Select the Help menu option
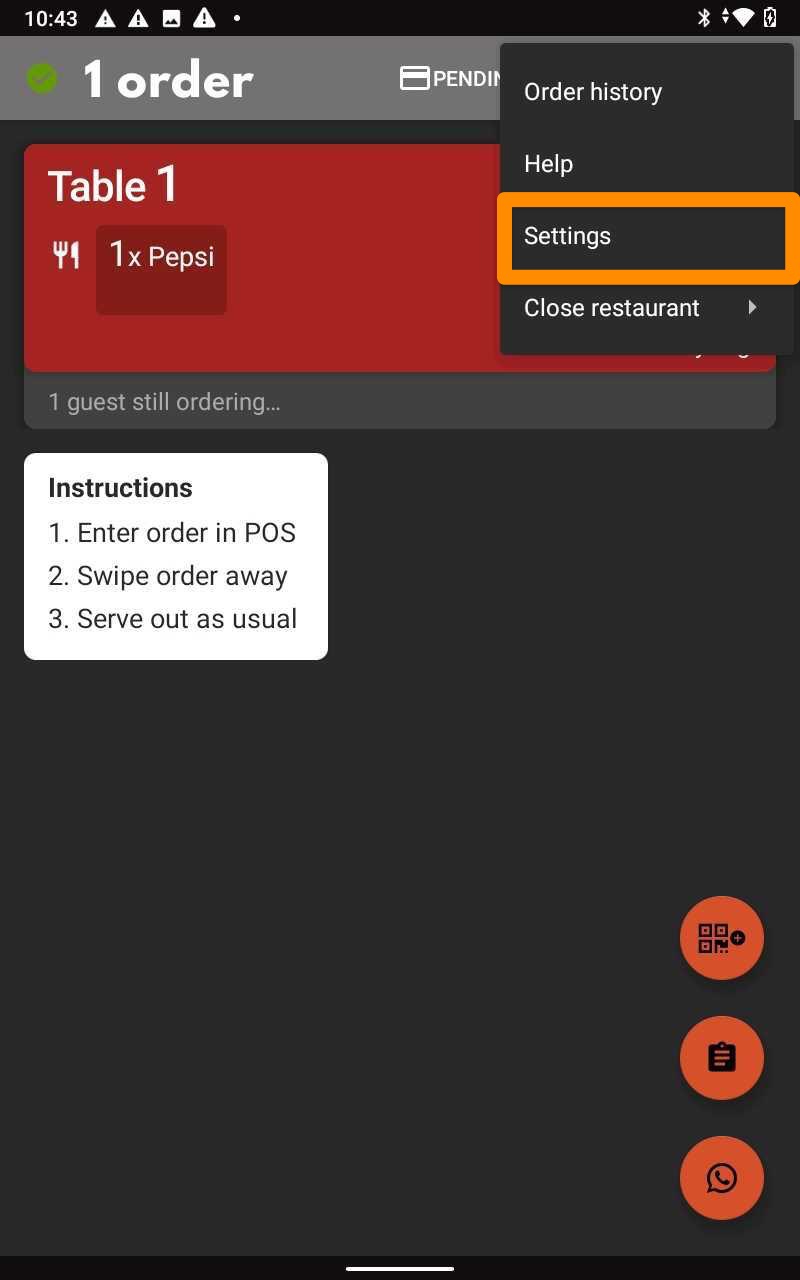This screenshot has height=1280, width=800. pyautogui.click(x=549, y=164)
